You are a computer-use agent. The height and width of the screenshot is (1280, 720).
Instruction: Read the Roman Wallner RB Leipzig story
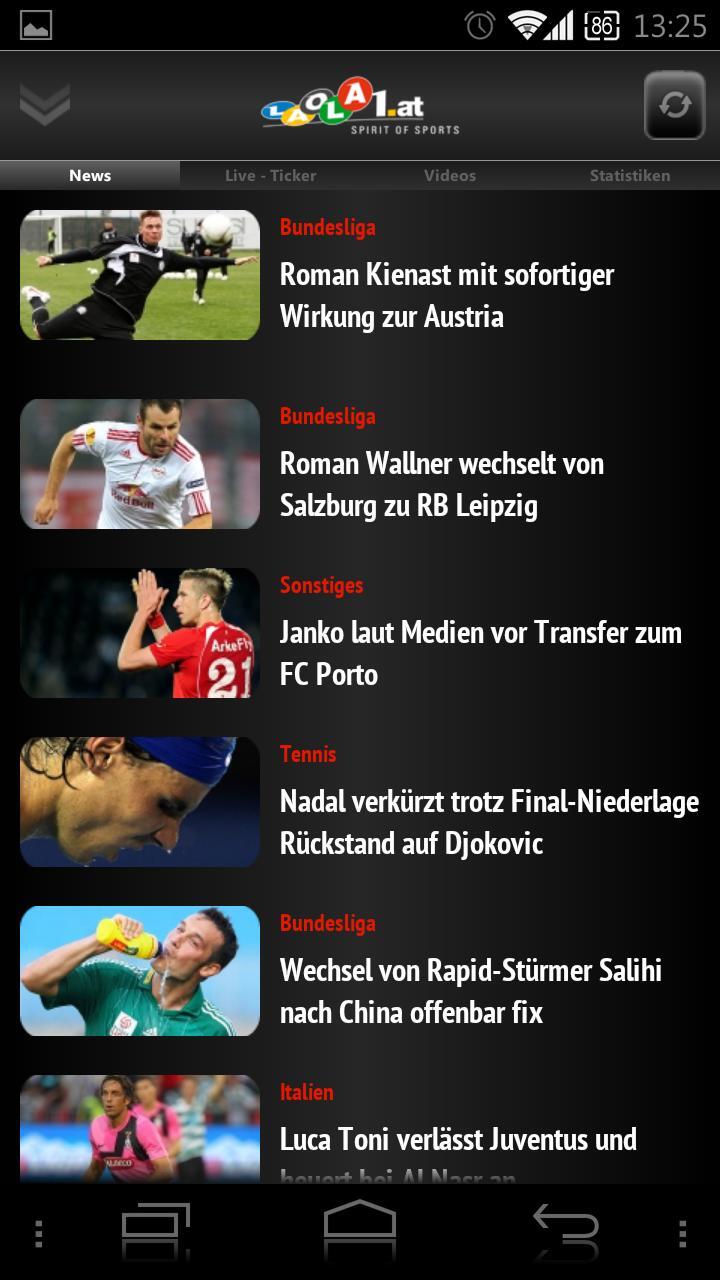(x=441, y=484)
